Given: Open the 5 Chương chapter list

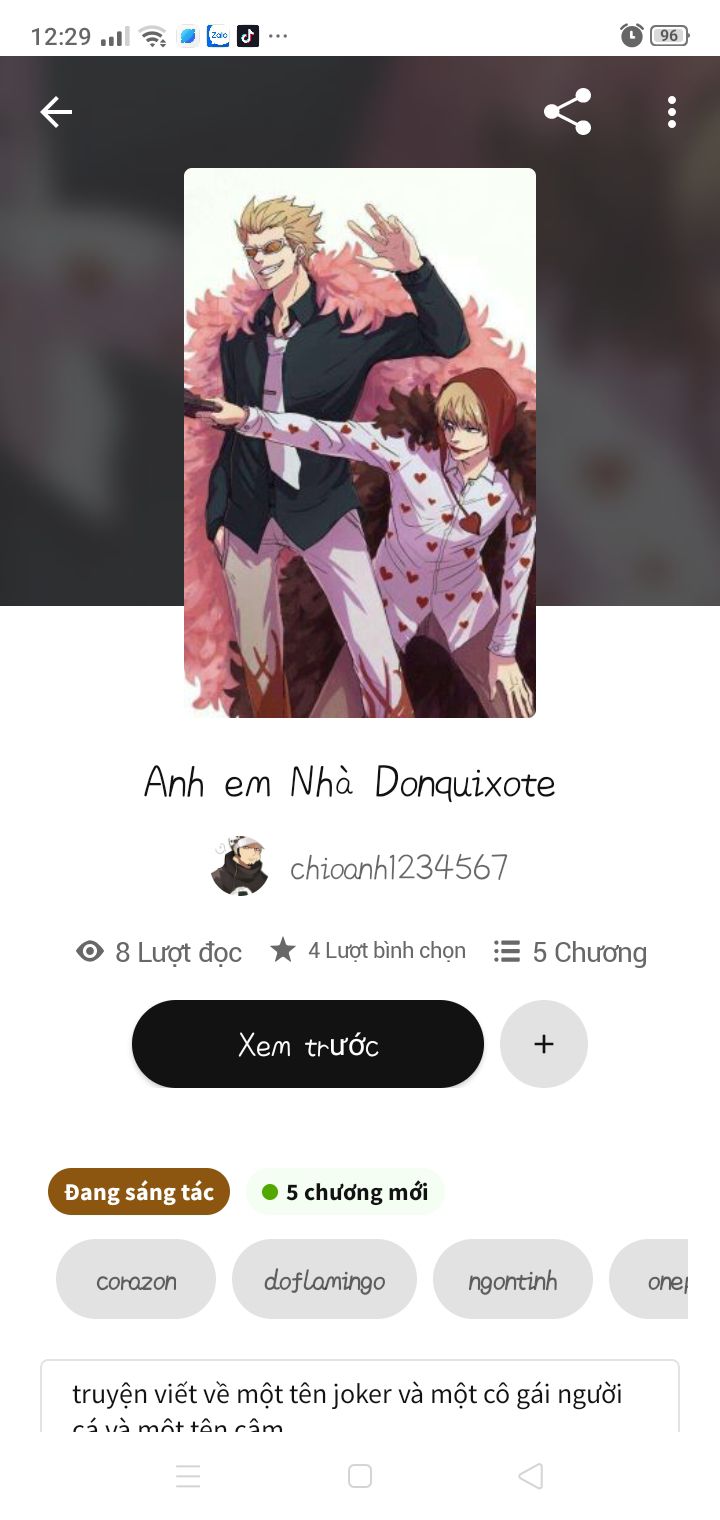Looking at the screenshot, I should pos(570,952).
